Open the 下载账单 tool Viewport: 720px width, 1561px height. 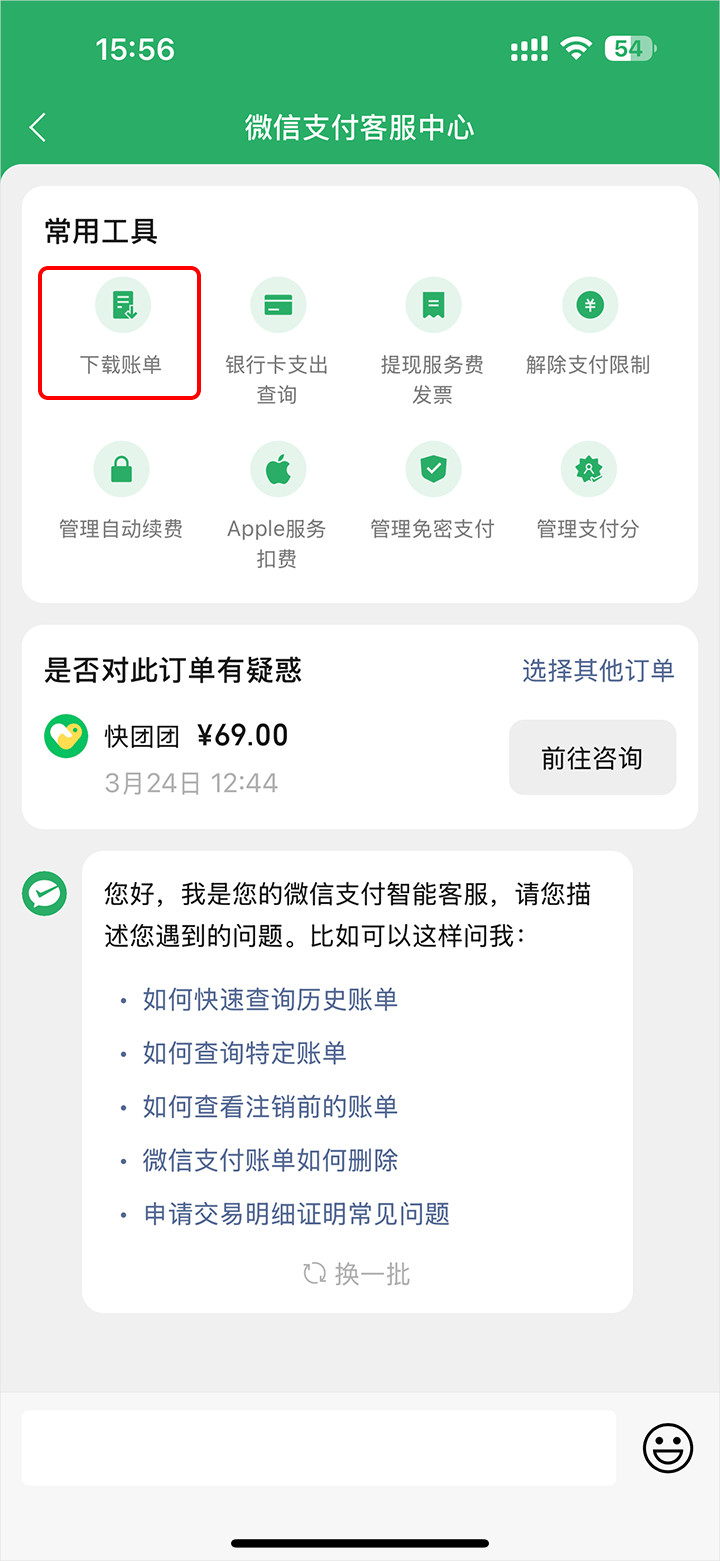coord(120,332)
